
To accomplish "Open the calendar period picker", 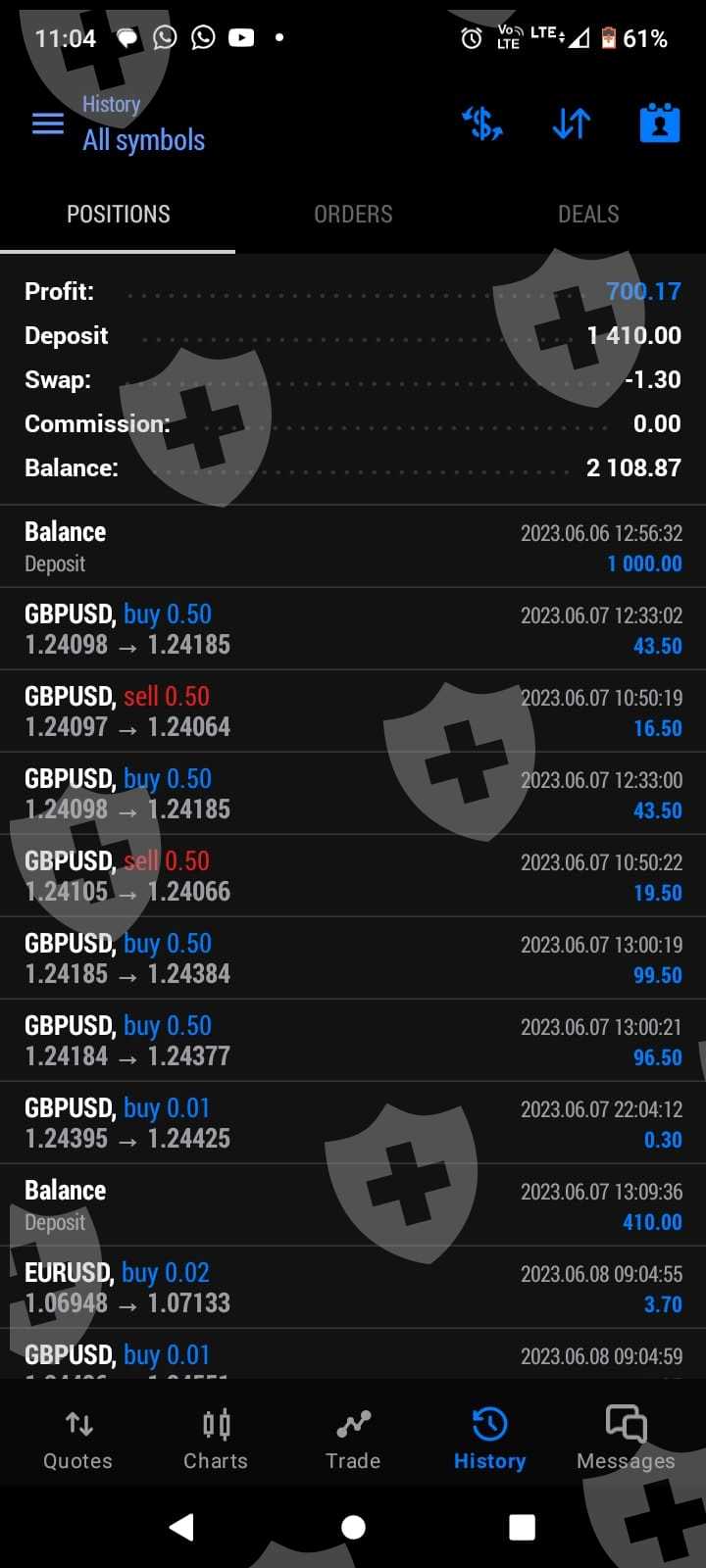I will pos(659,124).
